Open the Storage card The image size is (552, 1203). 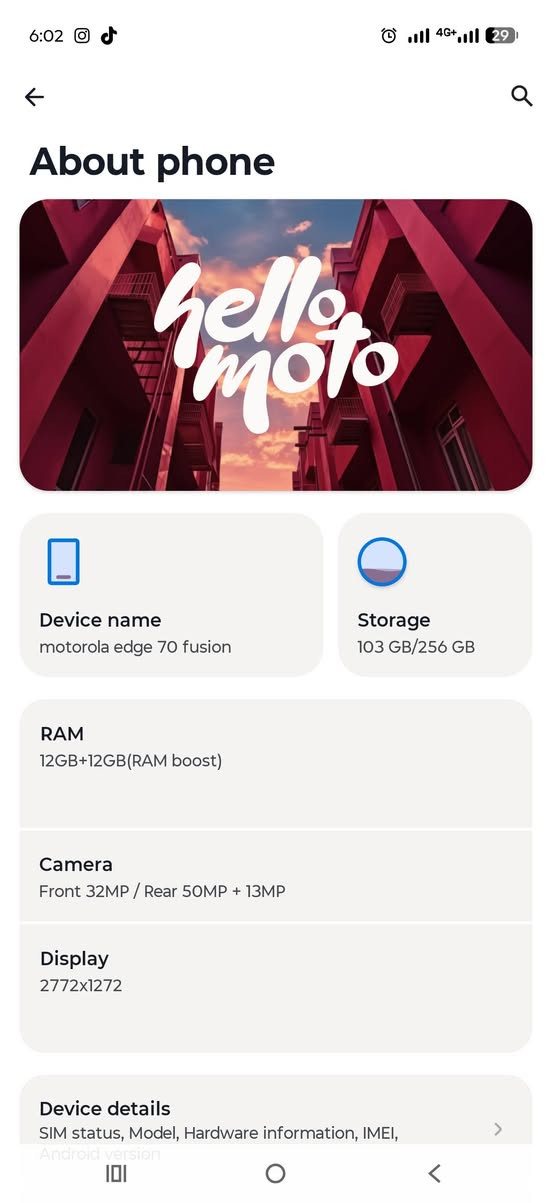[435, 595]
